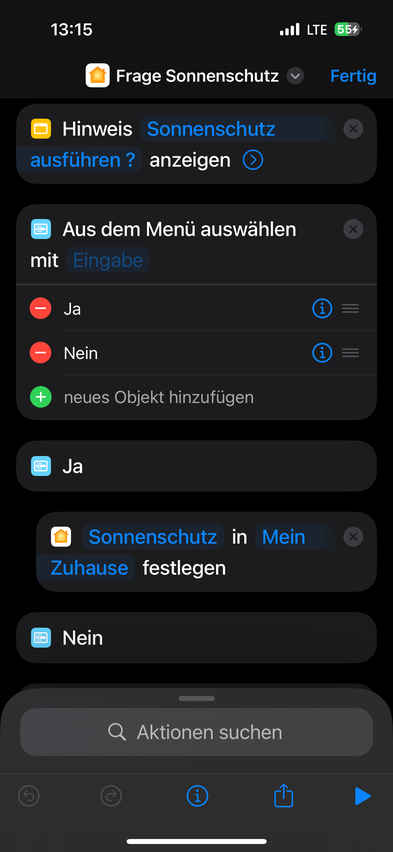This screenshot has height=852, width=393.
Task: Redo the last change
Action: click(x=111, y=797)
